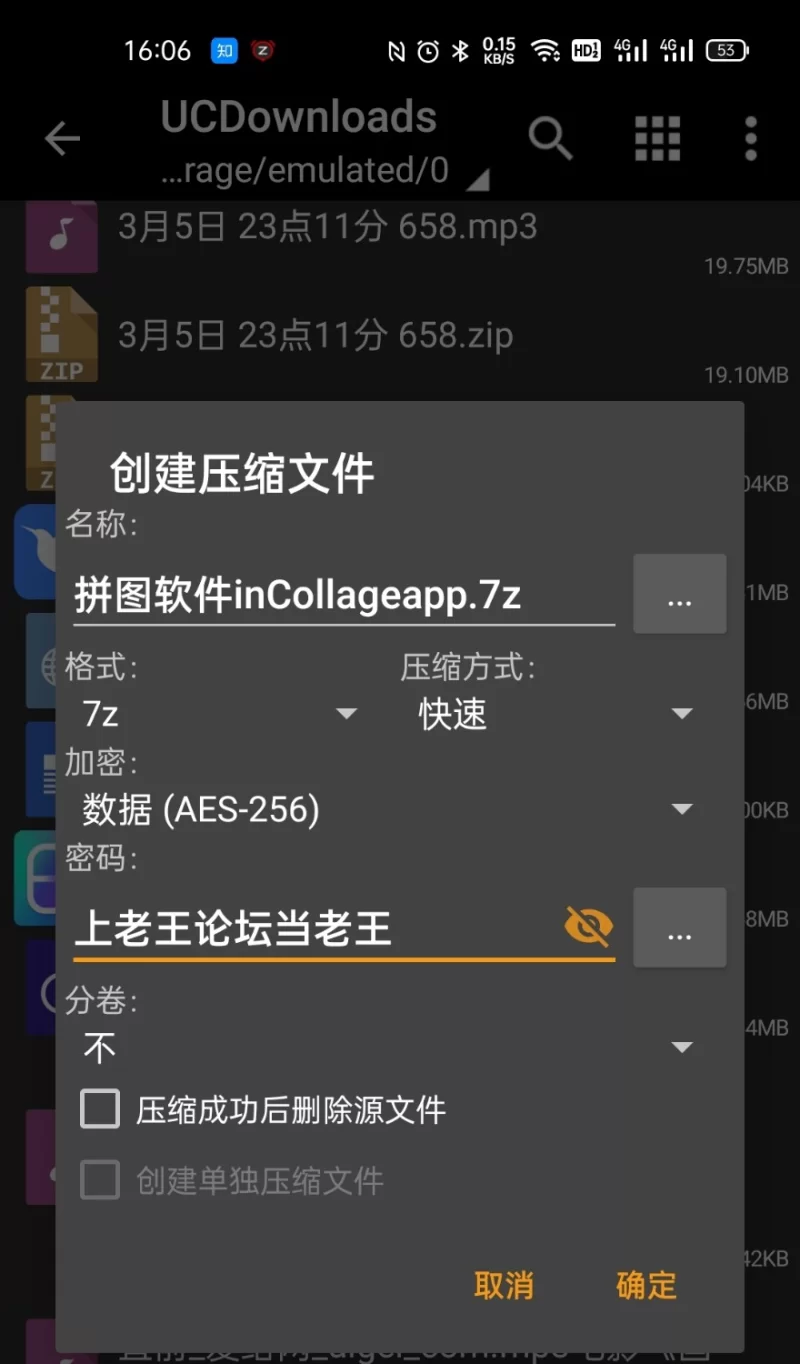Confirm with the 确定 button

pos(646,1285)
